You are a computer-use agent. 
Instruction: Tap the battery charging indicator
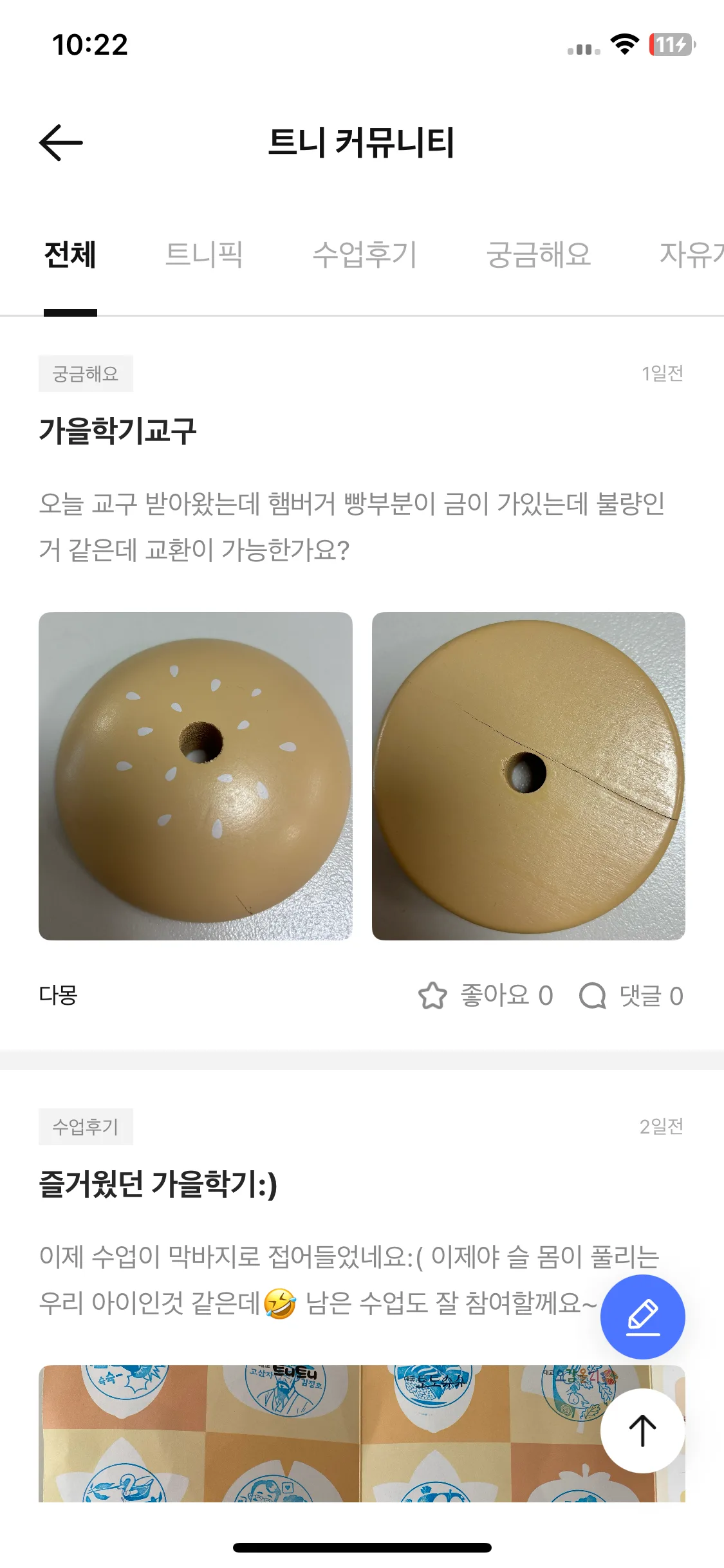tap(671, 45)
